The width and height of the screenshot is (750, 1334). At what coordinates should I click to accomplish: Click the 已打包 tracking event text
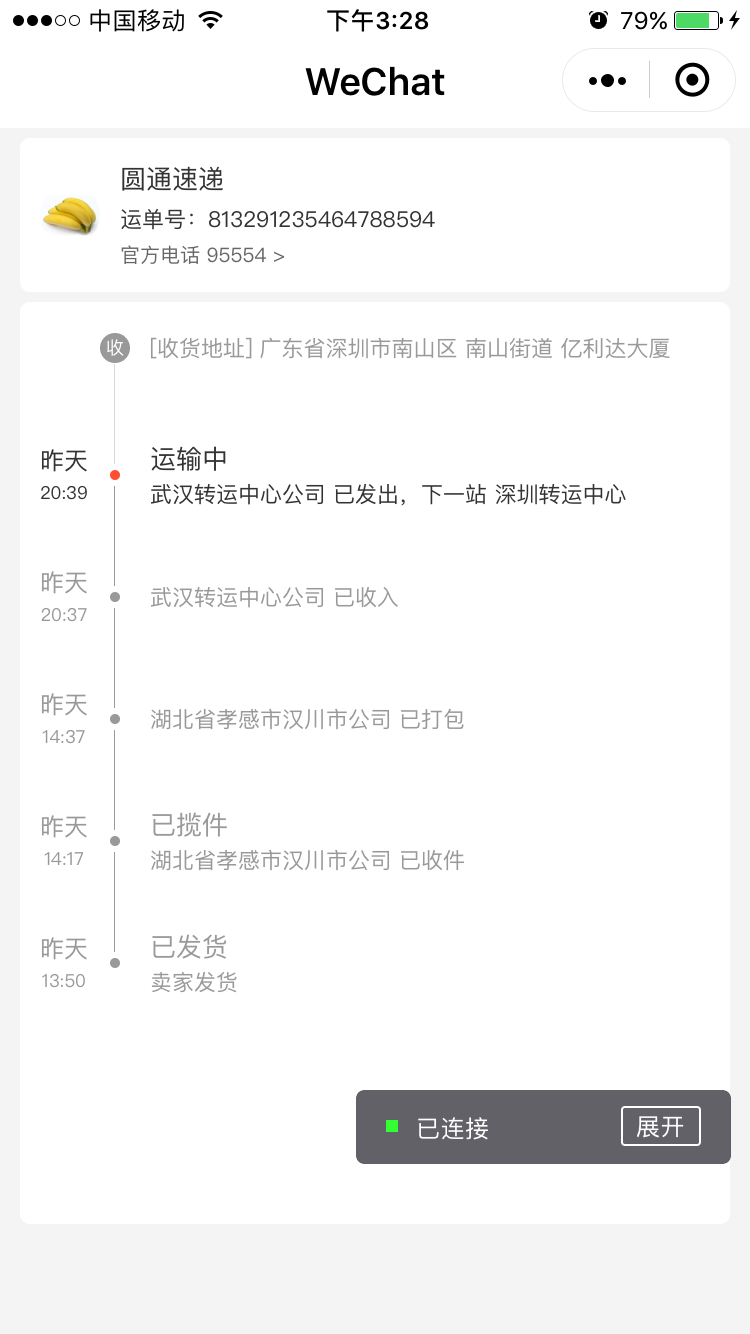tap(307, 719)
